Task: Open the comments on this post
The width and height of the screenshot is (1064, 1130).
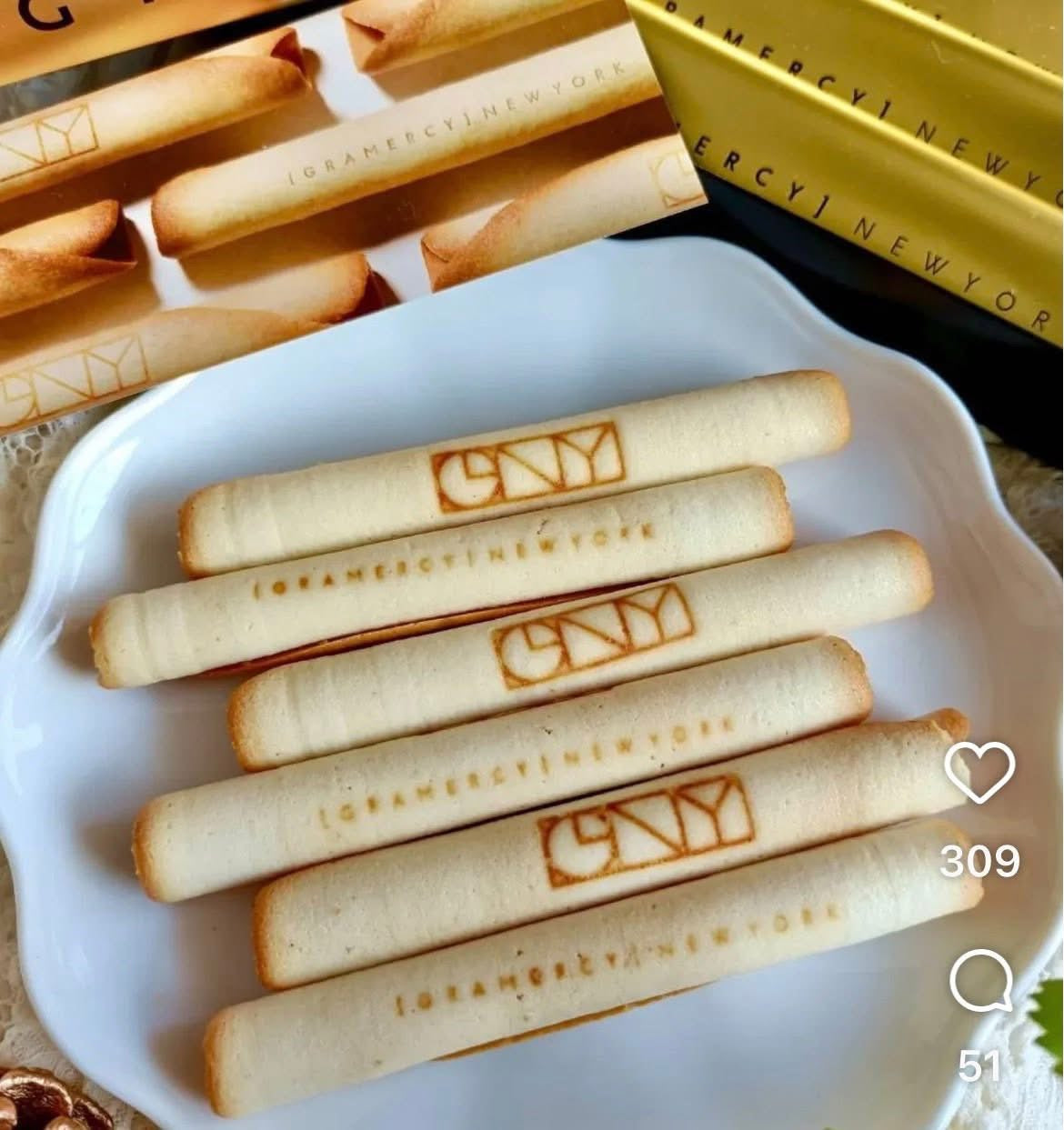Action: pyautogui.click(x=980, y=984)
